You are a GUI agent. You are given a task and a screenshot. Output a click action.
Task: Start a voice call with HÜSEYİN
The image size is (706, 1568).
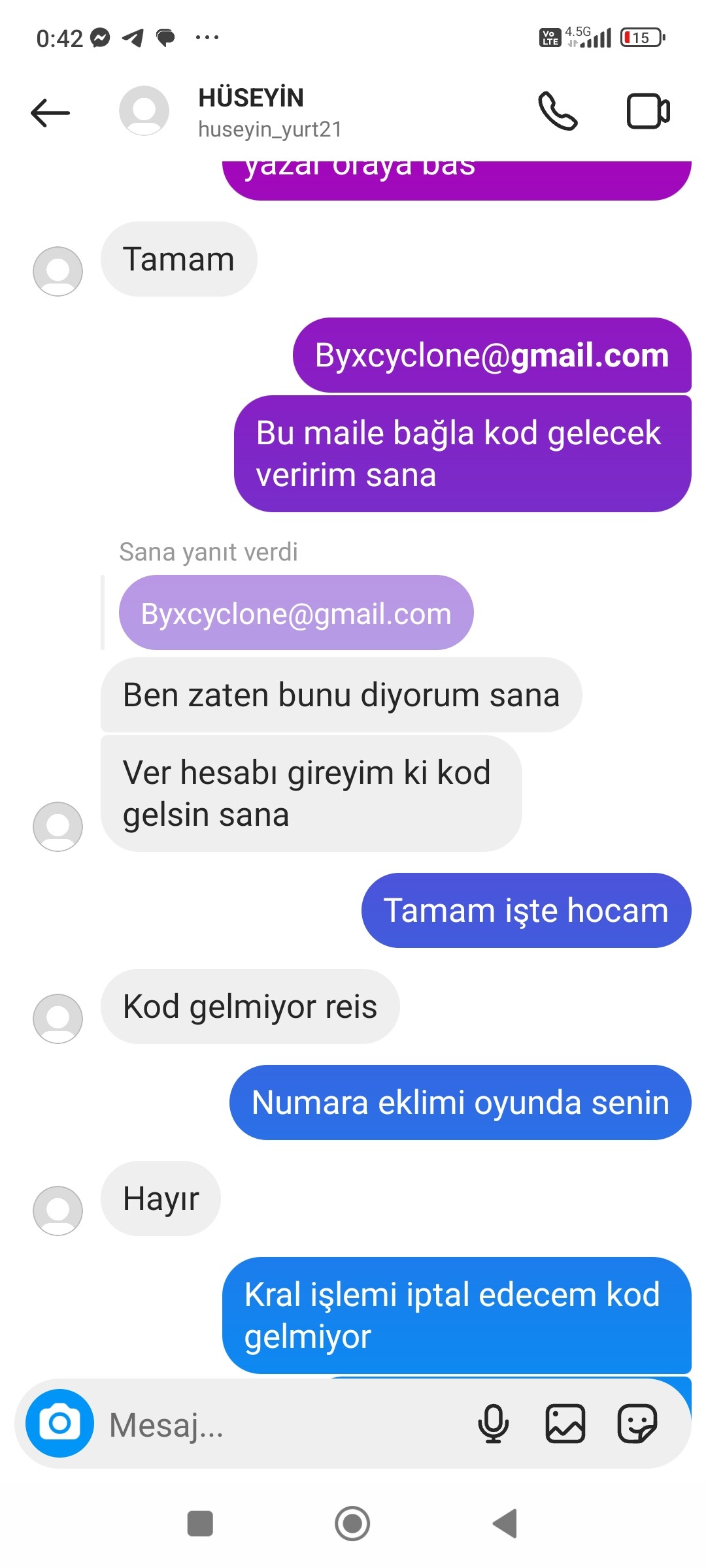tap(557, 112)
